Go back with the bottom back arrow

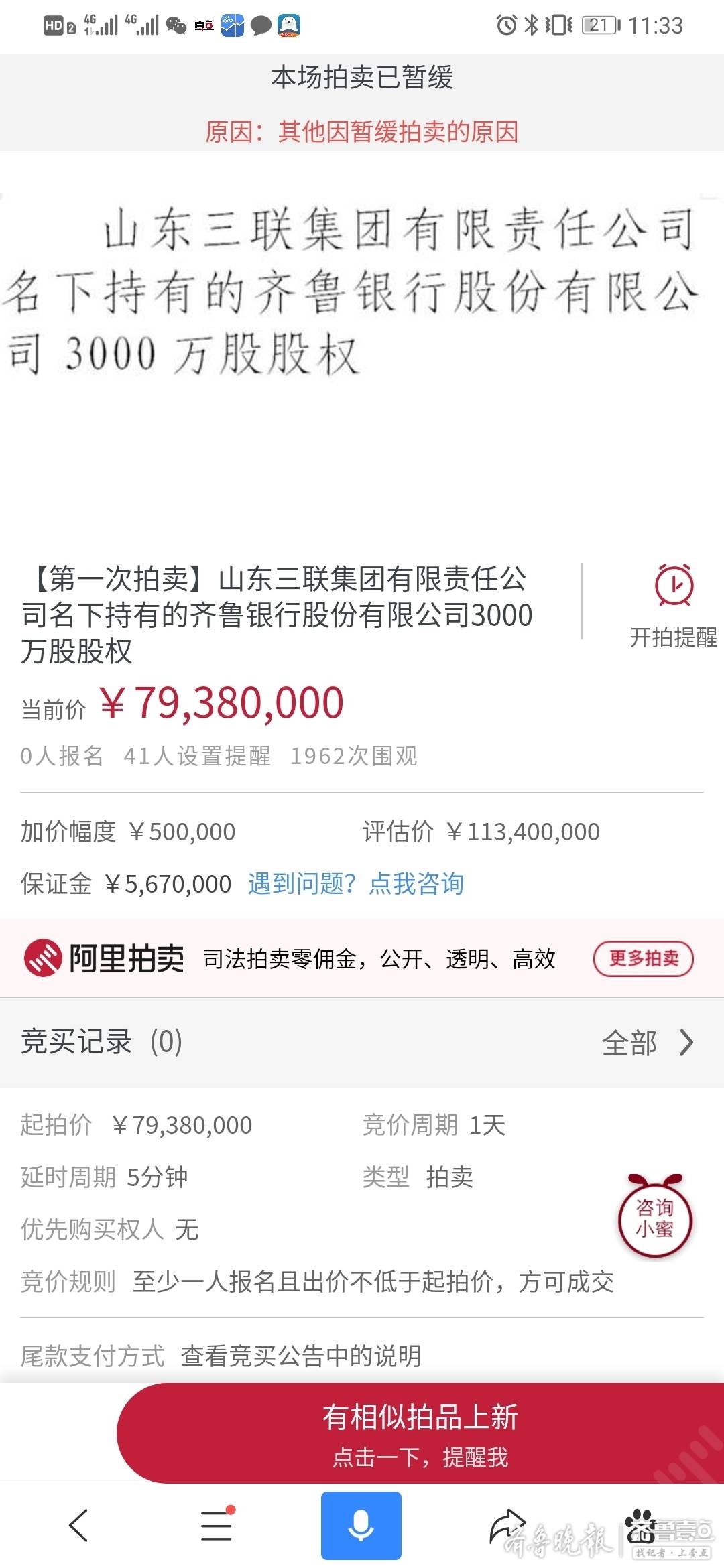point(78,1526)
